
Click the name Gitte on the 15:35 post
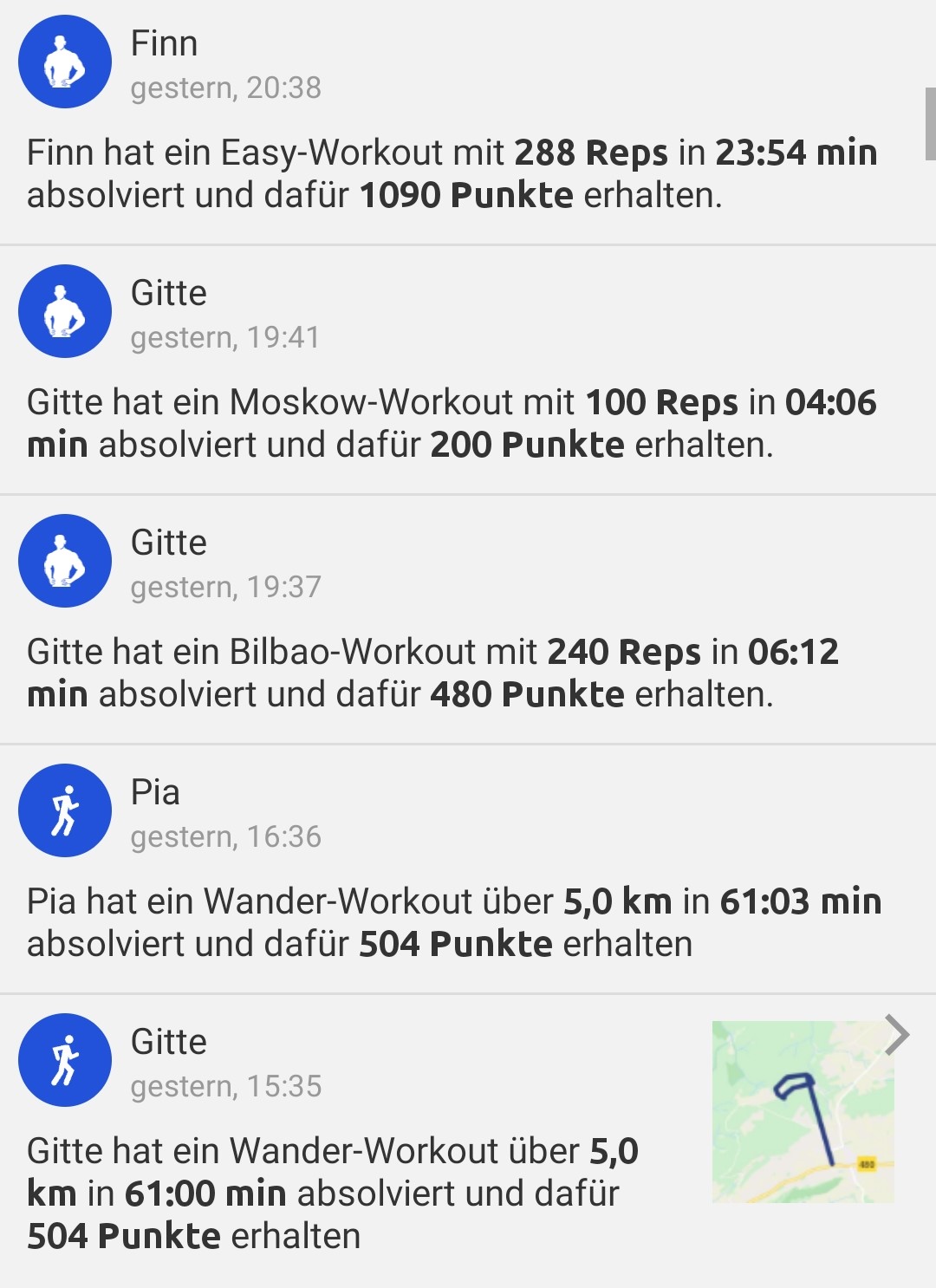(170, 1041)
